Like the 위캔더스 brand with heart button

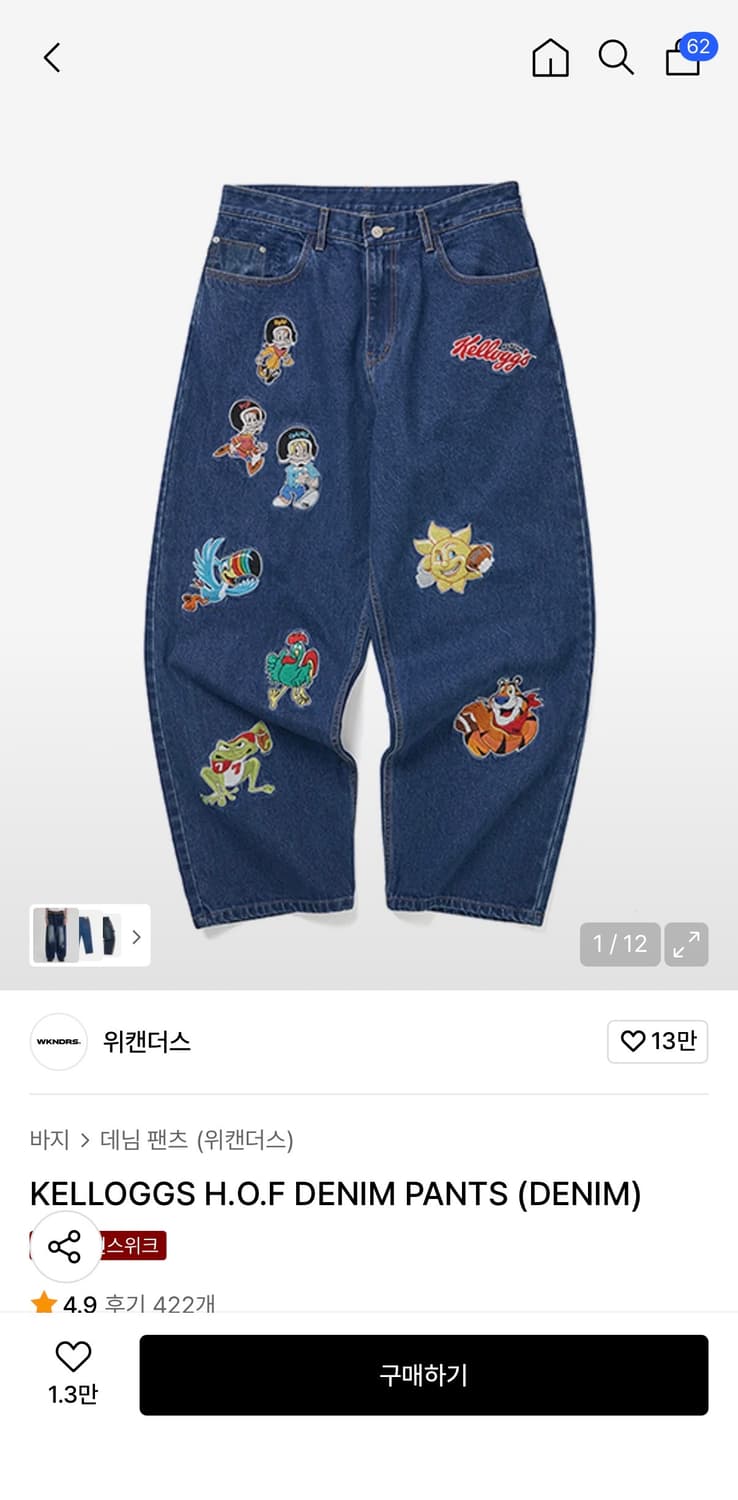click(657, 1041)
